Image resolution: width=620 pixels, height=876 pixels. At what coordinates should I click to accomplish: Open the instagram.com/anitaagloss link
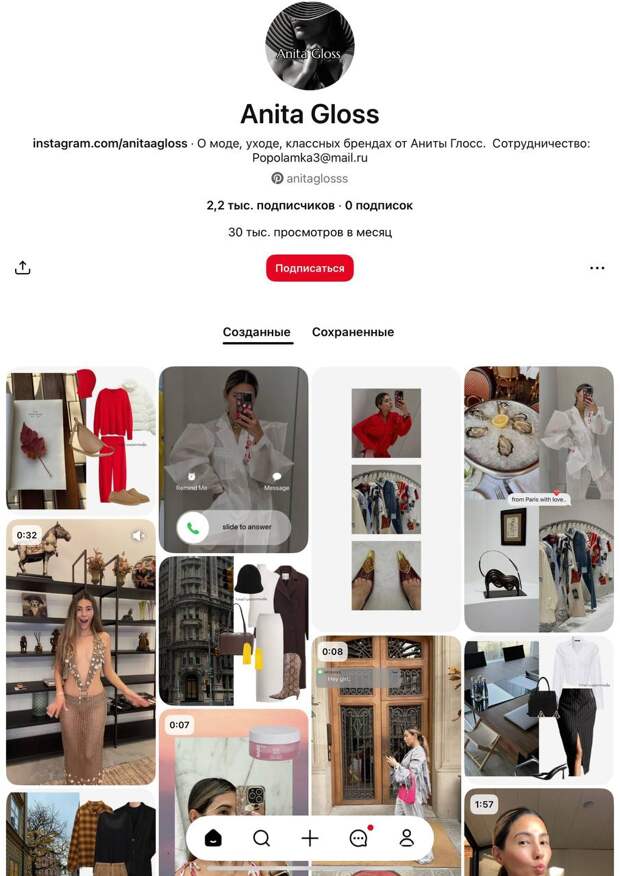[110, 143]
